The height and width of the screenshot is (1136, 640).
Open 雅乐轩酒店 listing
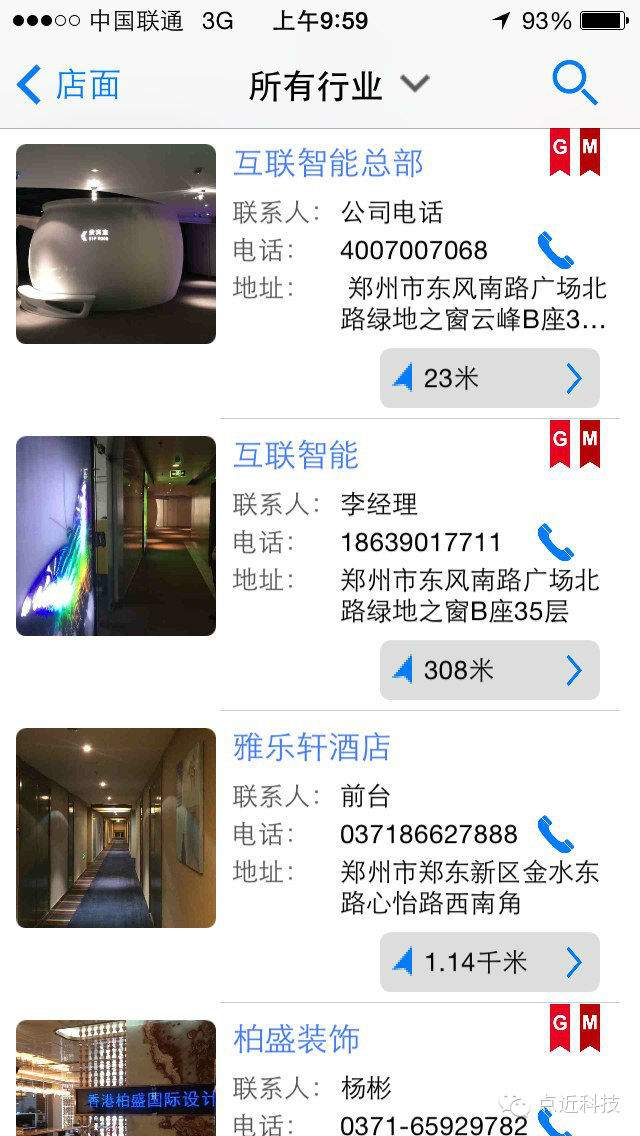(x=312, y=748)
